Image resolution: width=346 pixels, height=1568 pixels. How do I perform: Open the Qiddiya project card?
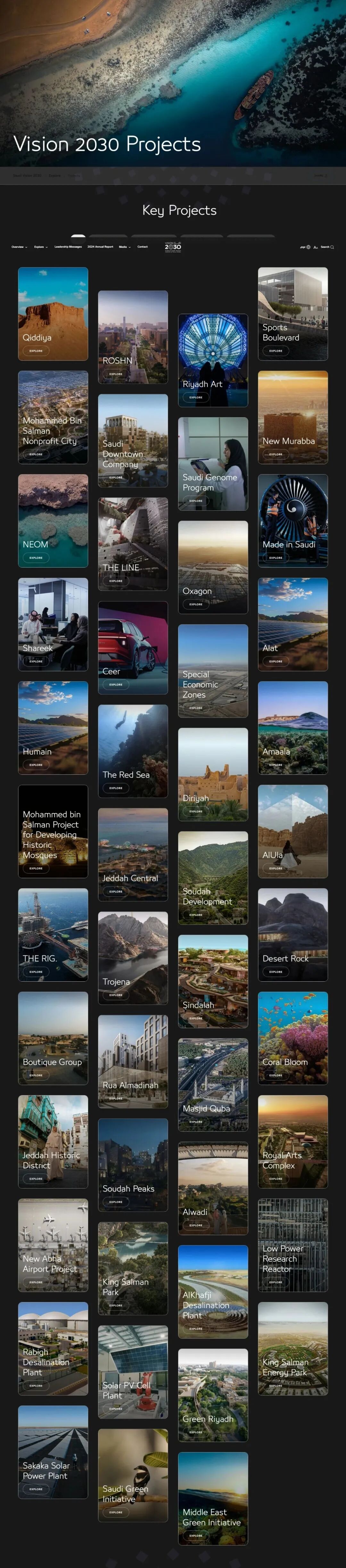(53, 314)
